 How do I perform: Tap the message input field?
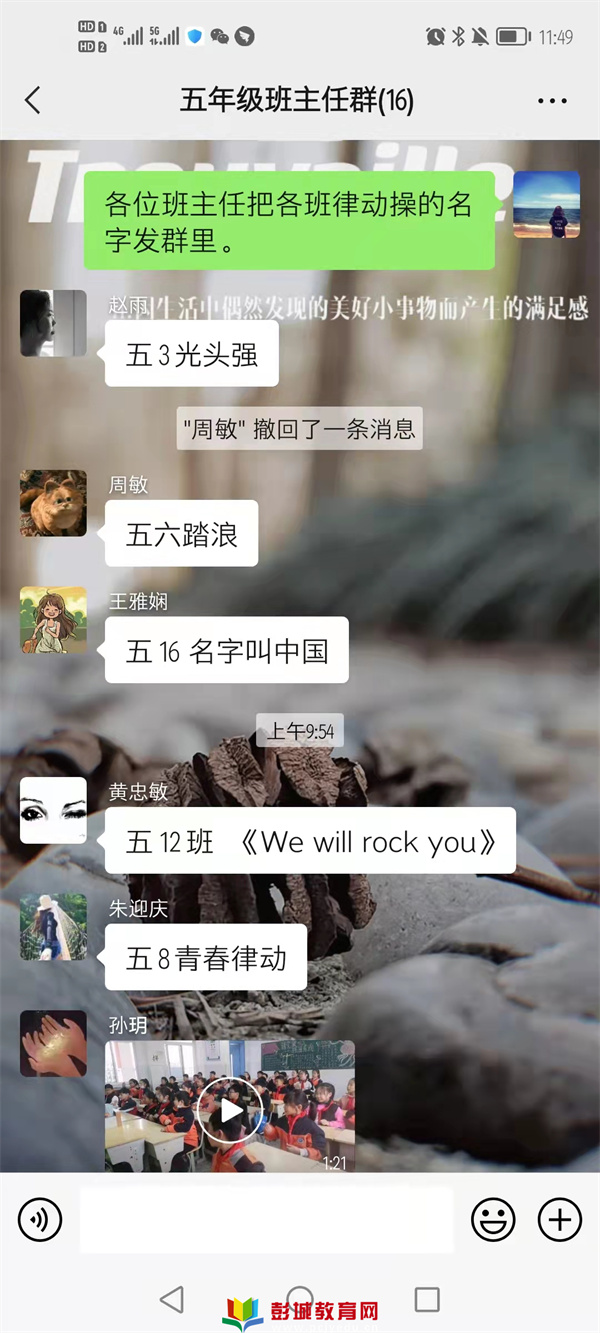[266, 1220]
